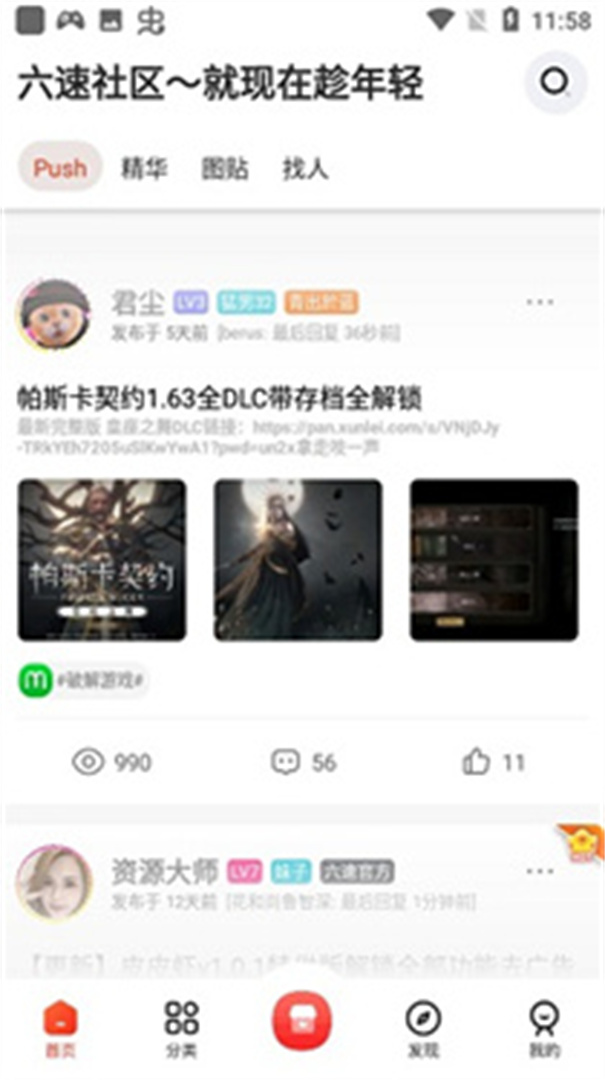Switch to the 精华 tab
605x1080 pixels.
(144, 167)
